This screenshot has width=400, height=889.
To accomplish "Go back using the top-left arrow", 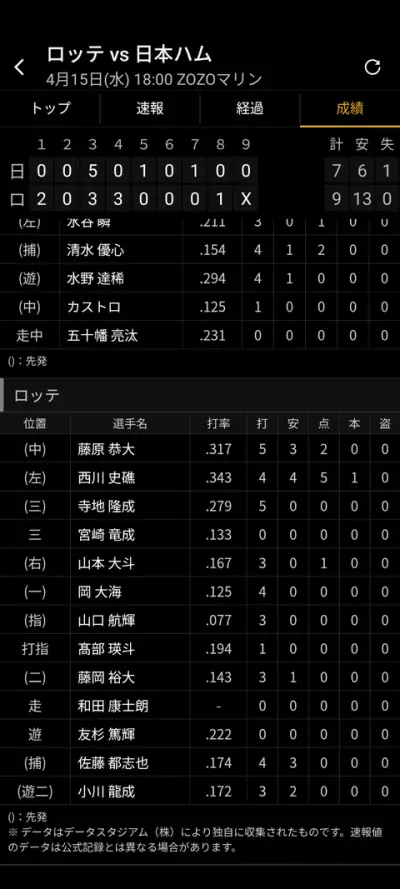I will 20,67.
